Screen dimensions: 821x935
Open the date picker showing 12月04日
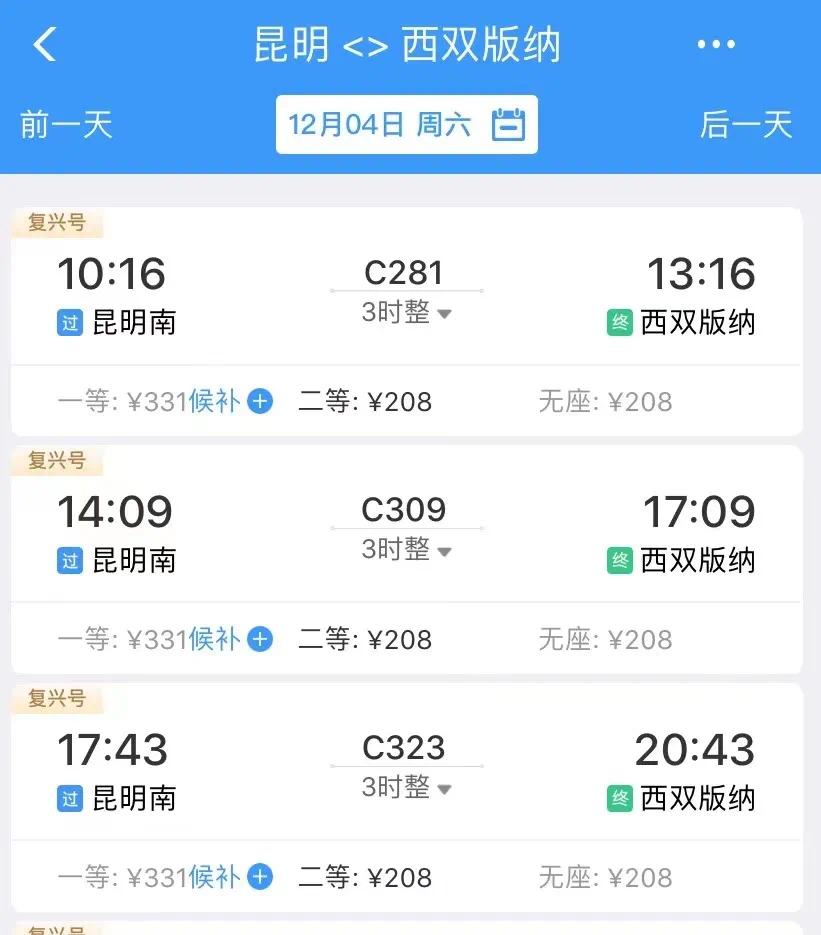[x=406, y=125]
